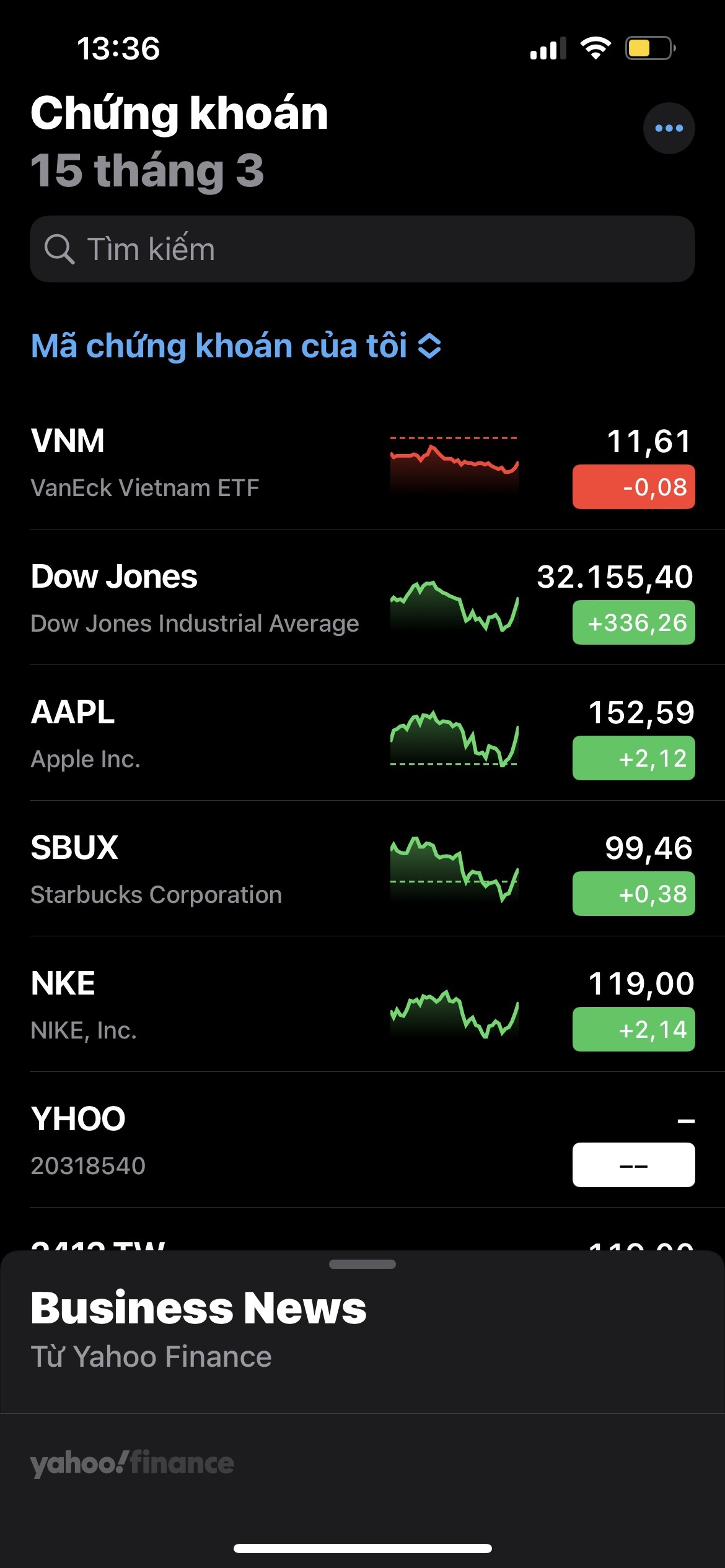Toggle the +2,12 change badge for AAPL

tap(633, 759)
